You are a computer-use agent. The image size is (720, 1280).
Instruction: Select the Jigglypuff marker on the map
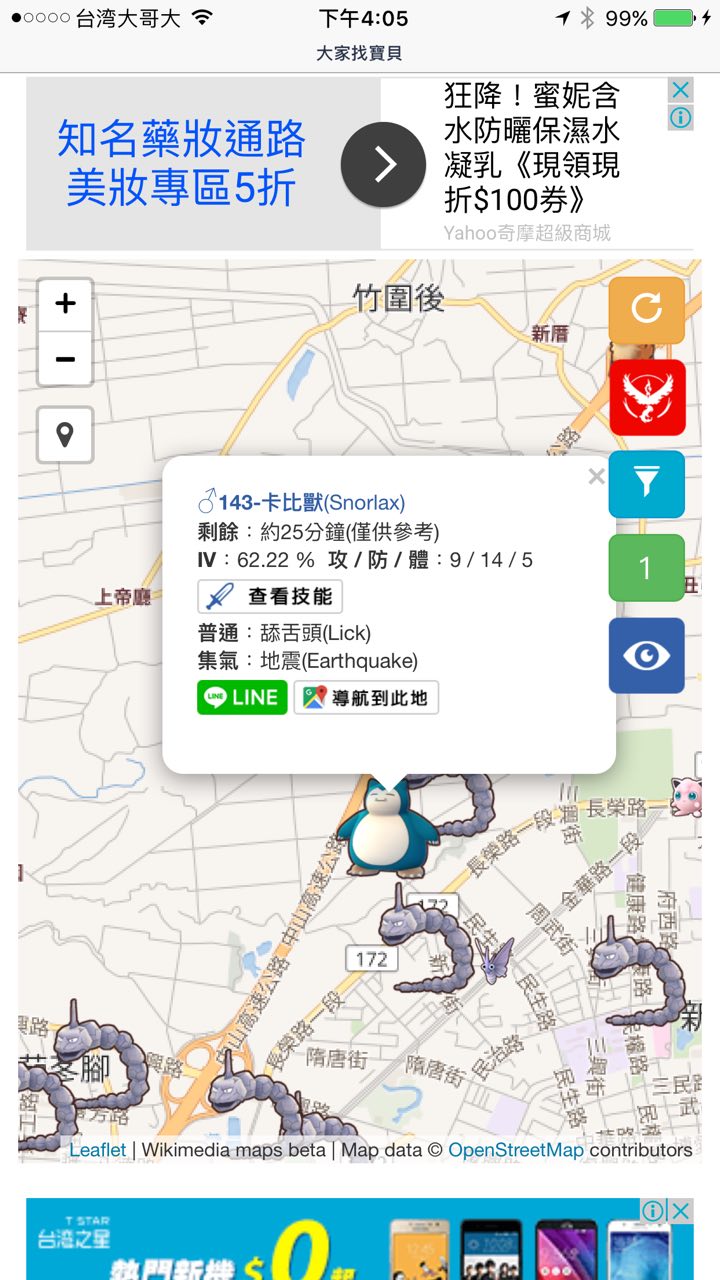tap(686, 797)
